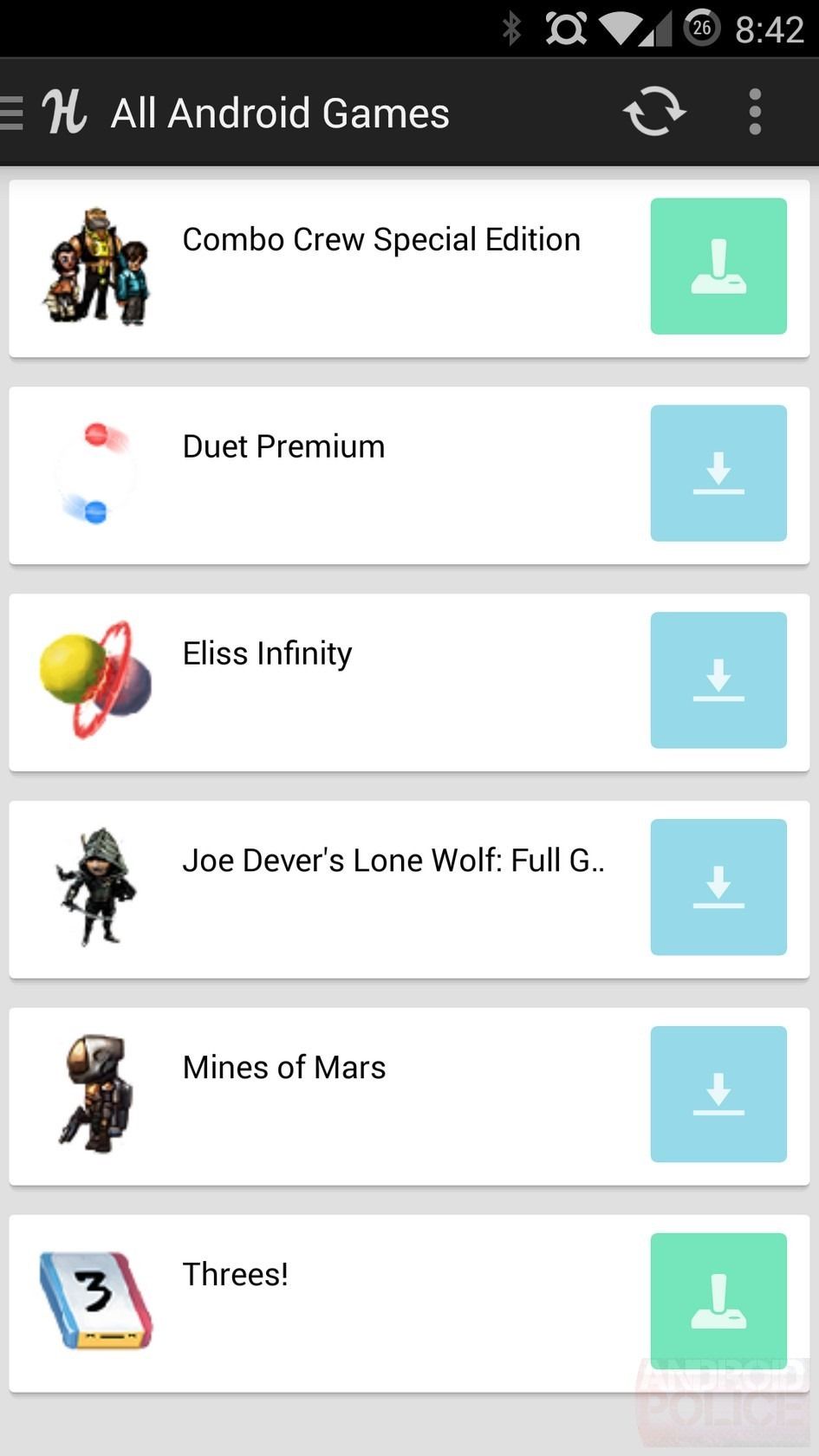
Task: Tap the download icon for Duet Premium
Action: click(x=718, y=472)
